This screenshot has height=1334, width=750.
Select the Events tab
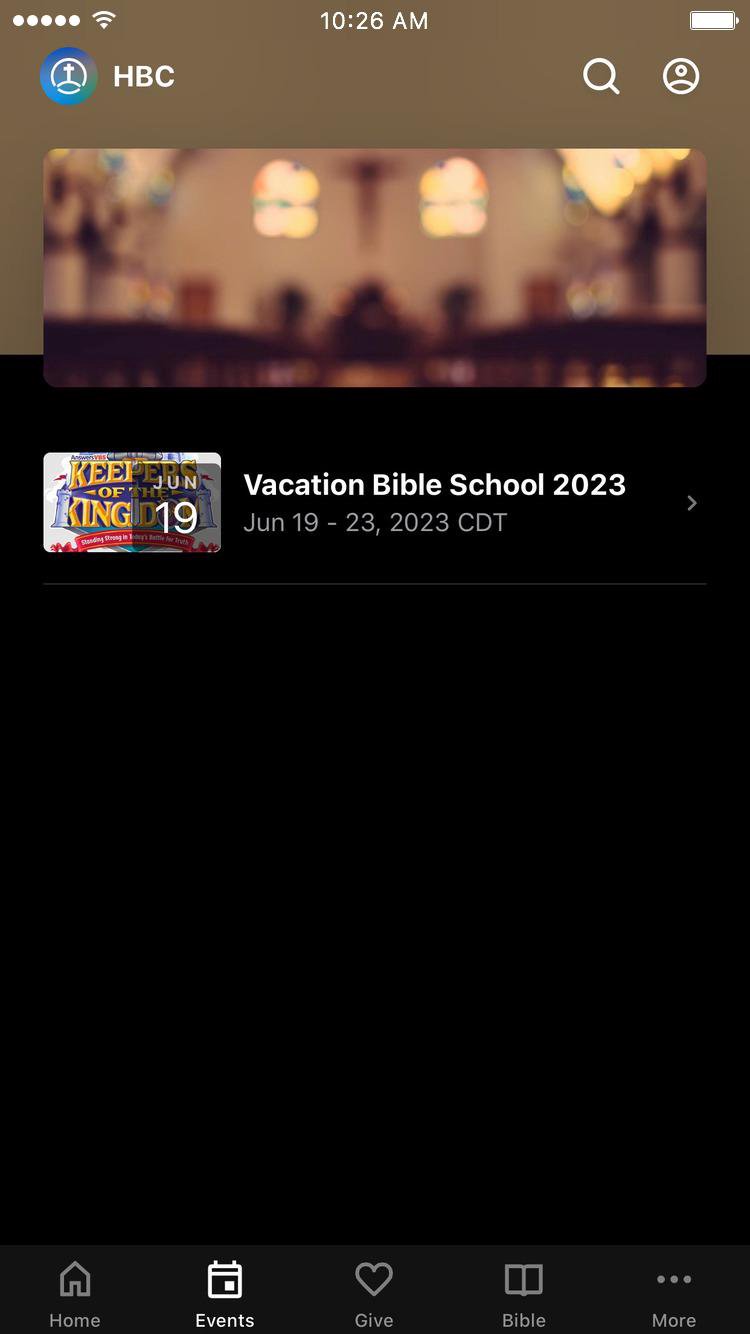pos(225,1293)
